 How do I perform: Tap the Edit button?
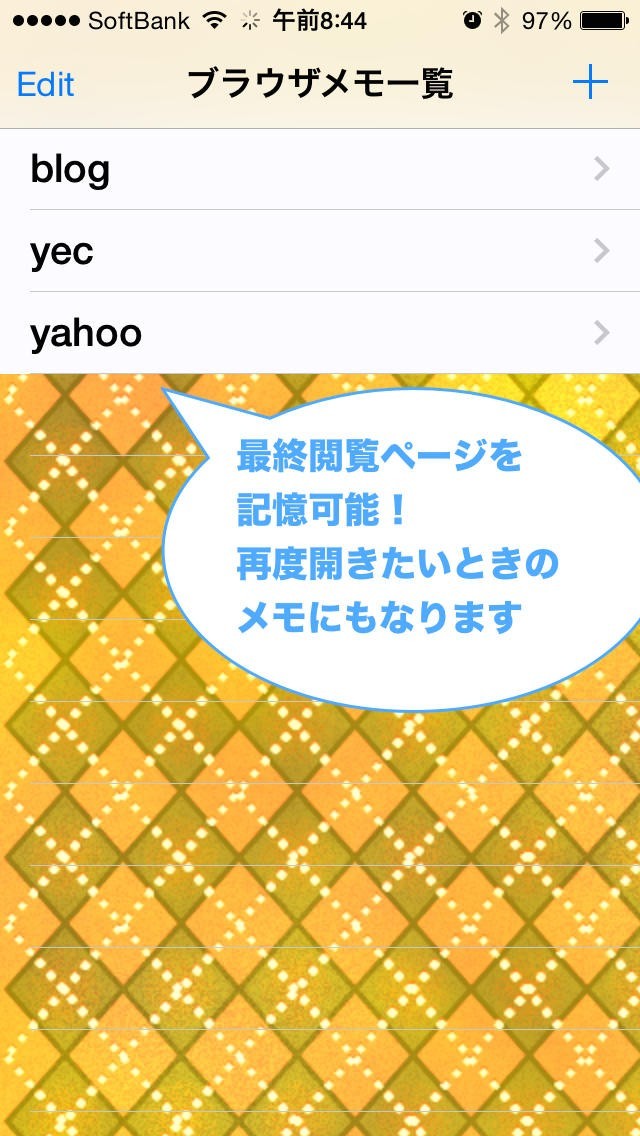point(46,84)
